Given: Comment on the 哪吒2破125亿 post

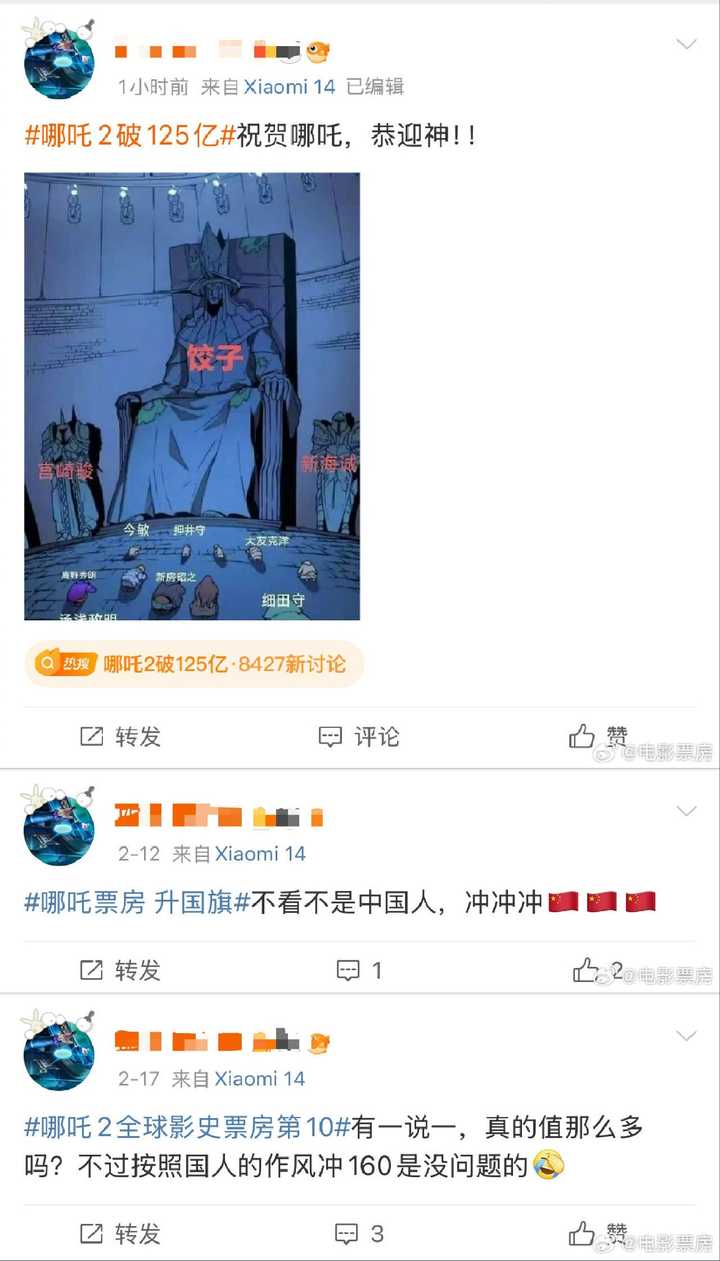Looking at the screenshot, I should click(x=359, y=737).
